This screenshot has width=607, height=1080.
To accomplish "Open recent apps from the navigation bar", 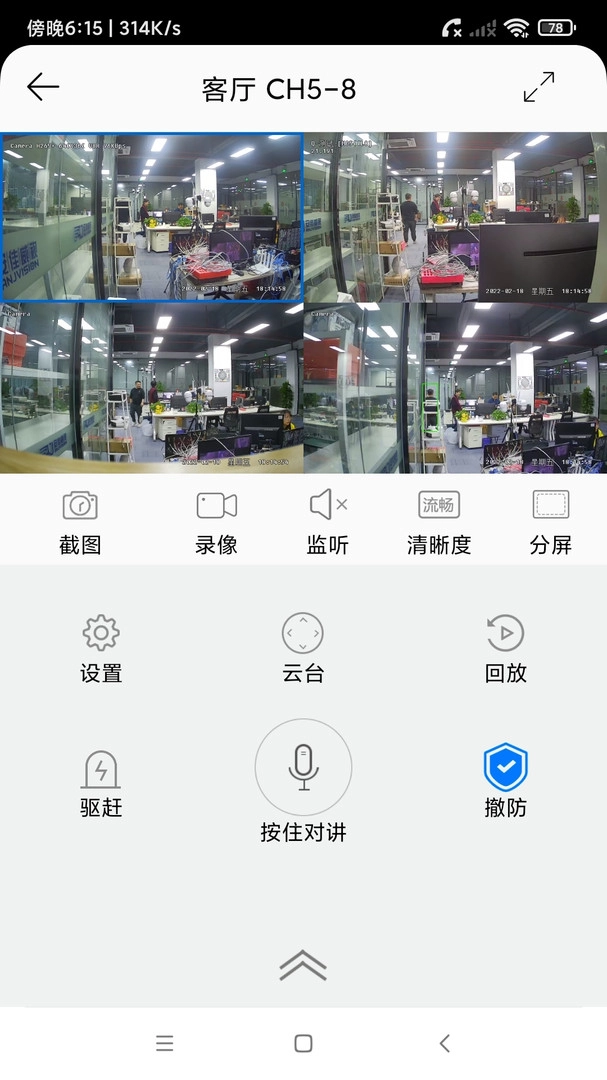I will click(165, 1043).
